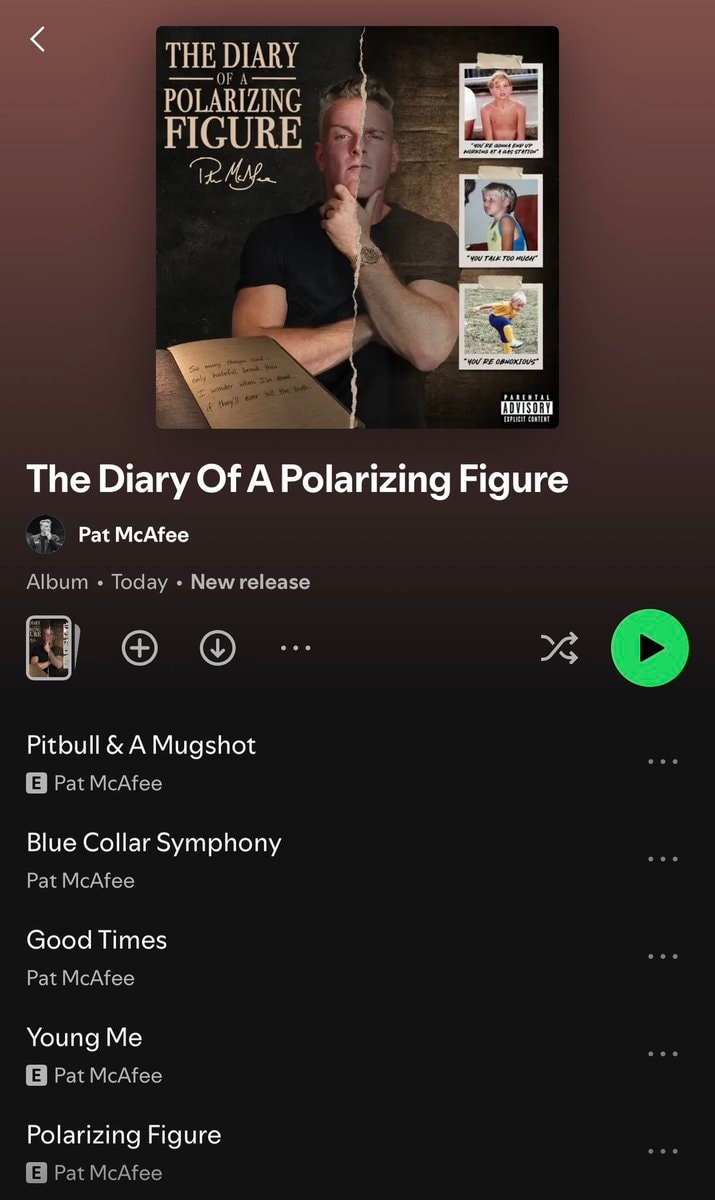Open options for Polarizing Figure

click(x=663, y=1151)
